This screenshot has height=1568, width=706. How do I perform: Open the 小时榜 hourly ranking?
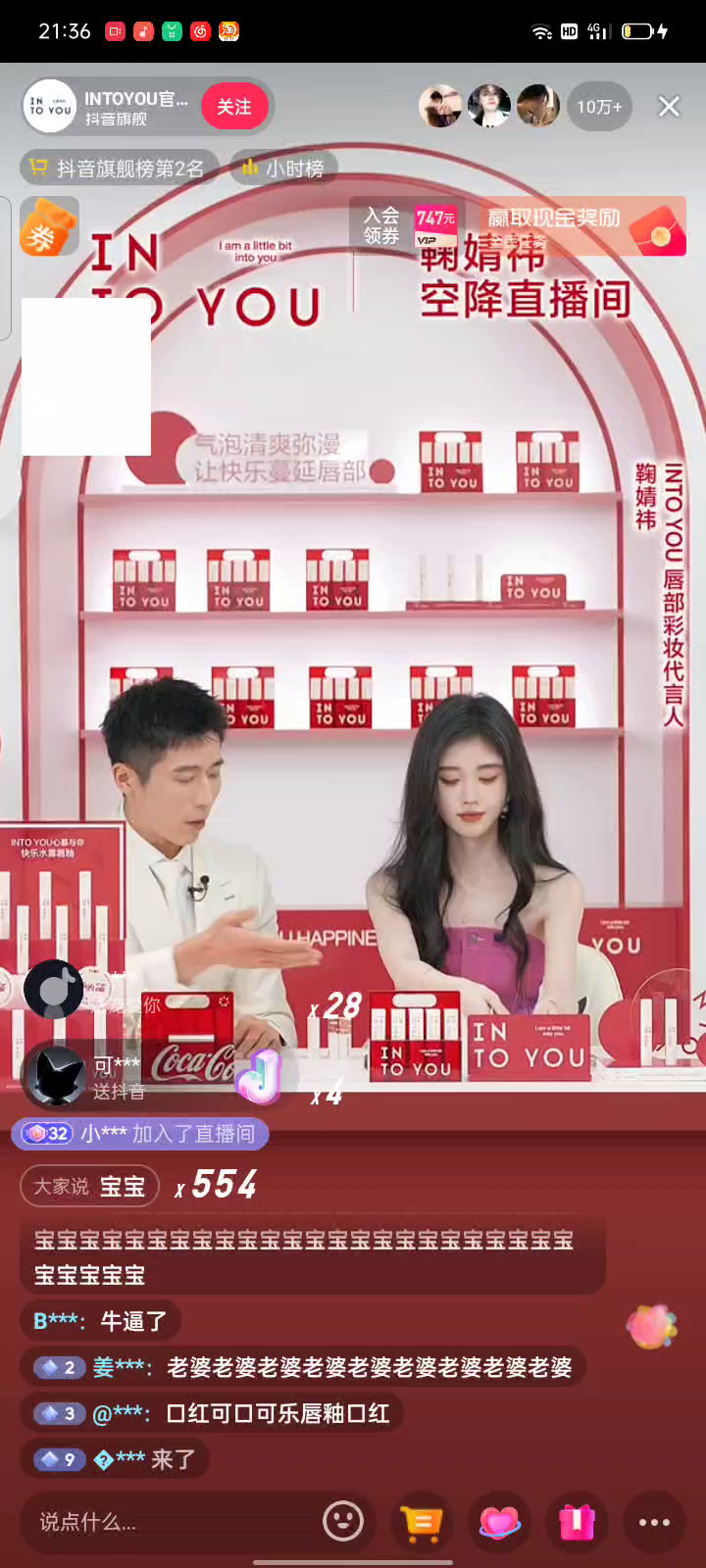click(x=283, y=169)
